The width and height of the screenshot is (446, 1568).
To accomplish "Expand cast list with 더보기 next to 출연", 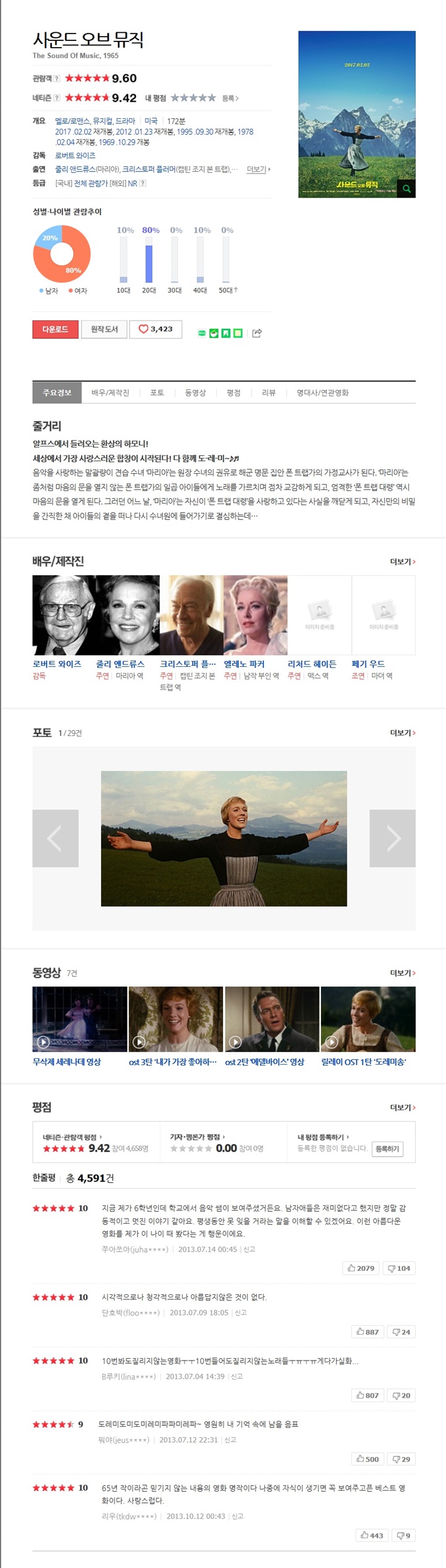I will click(x=258, y=169).
